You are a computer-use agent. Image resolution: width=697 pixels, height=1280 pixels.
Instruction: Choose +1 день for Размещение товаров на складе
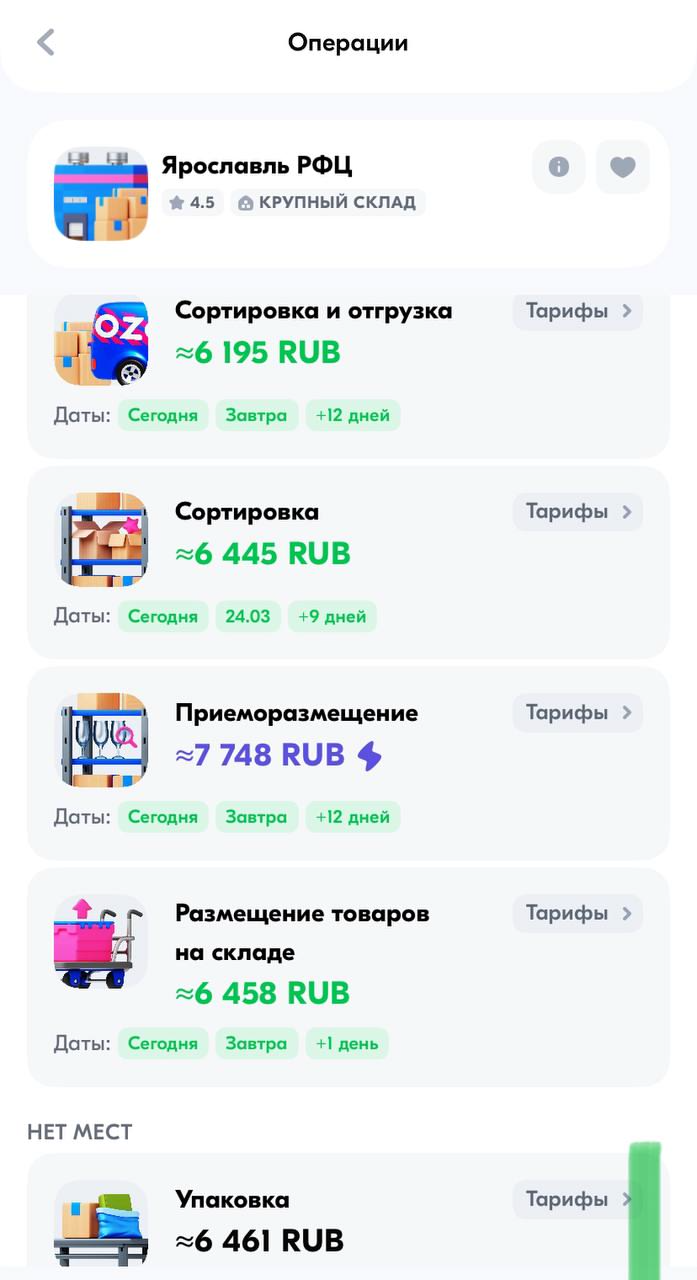click(x=347, y=1044)
